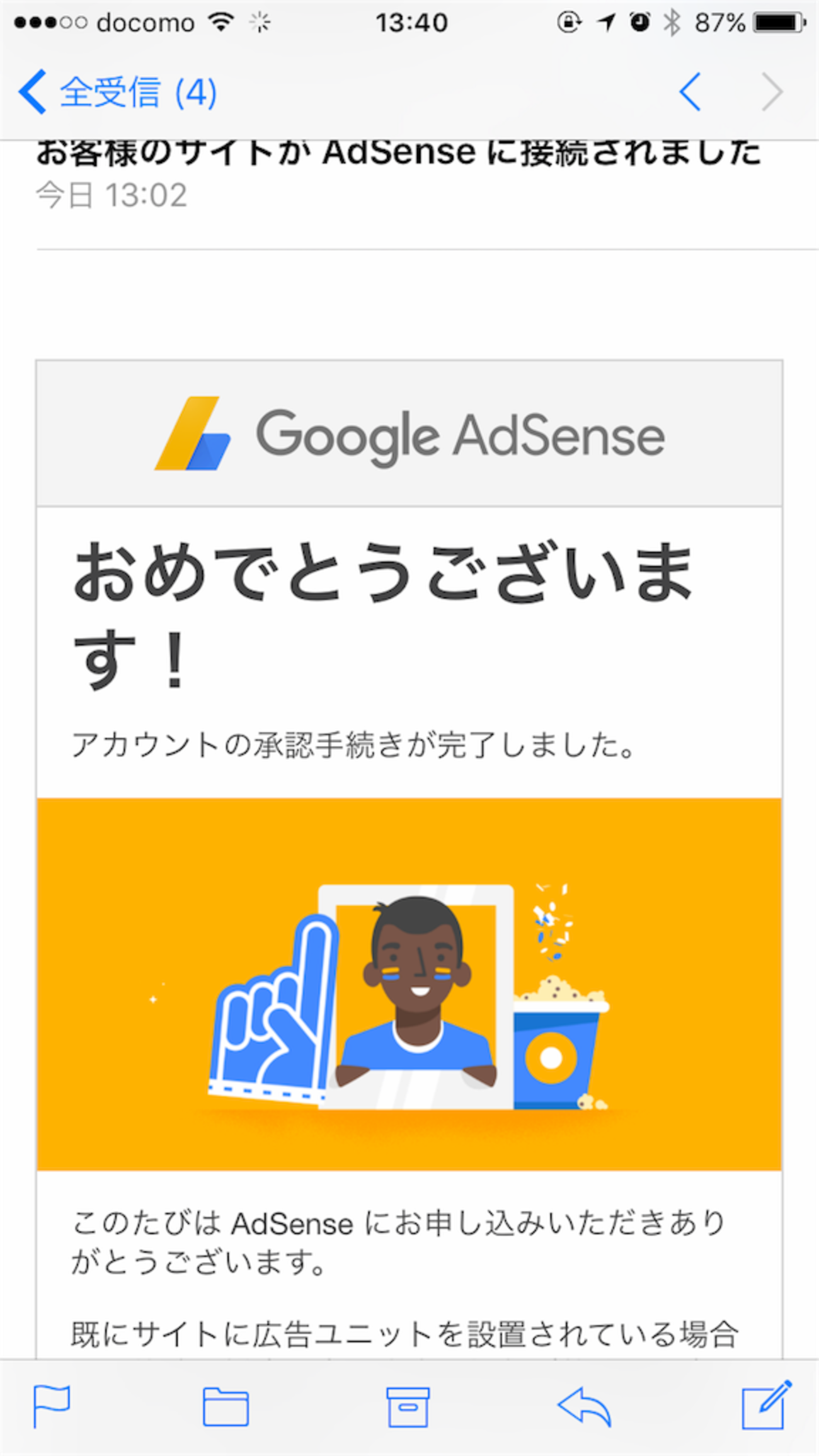The image size is (819, 1456).
Task: Archive this AdSense email
Action: tap(408, 1406)
